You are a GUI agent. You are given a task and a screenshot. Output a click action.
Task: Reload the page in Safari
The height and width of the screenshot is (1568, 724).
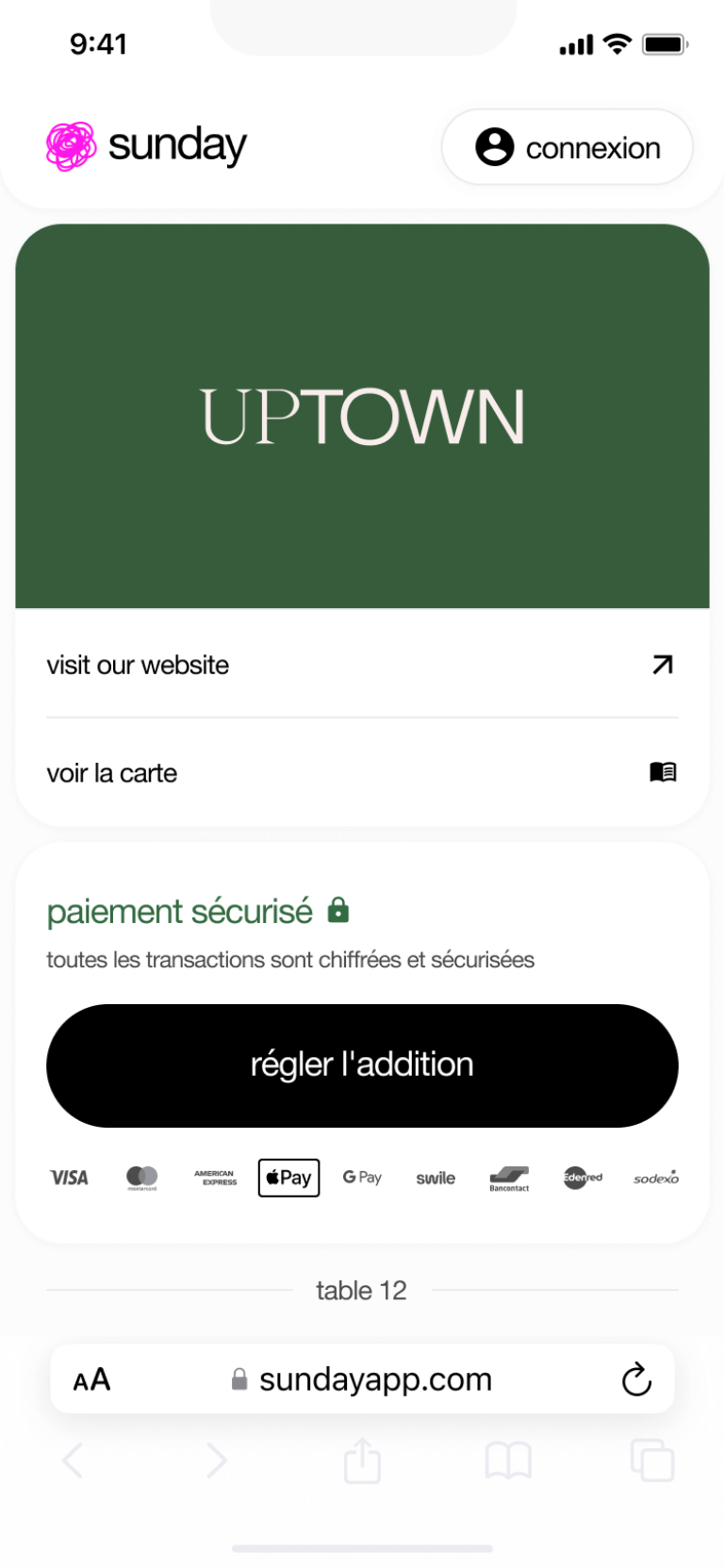636,1380
